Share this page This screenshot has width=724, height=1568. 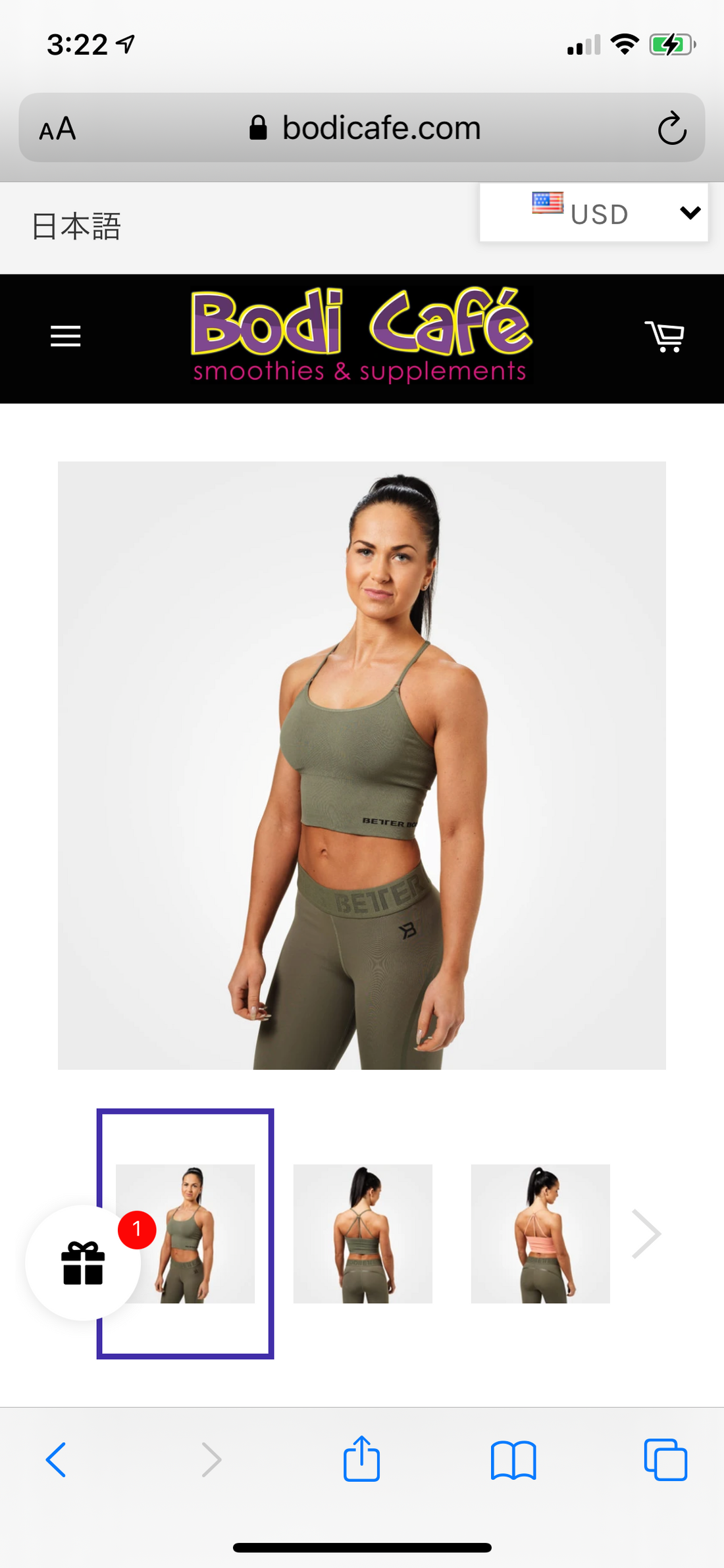(361, 1459)
